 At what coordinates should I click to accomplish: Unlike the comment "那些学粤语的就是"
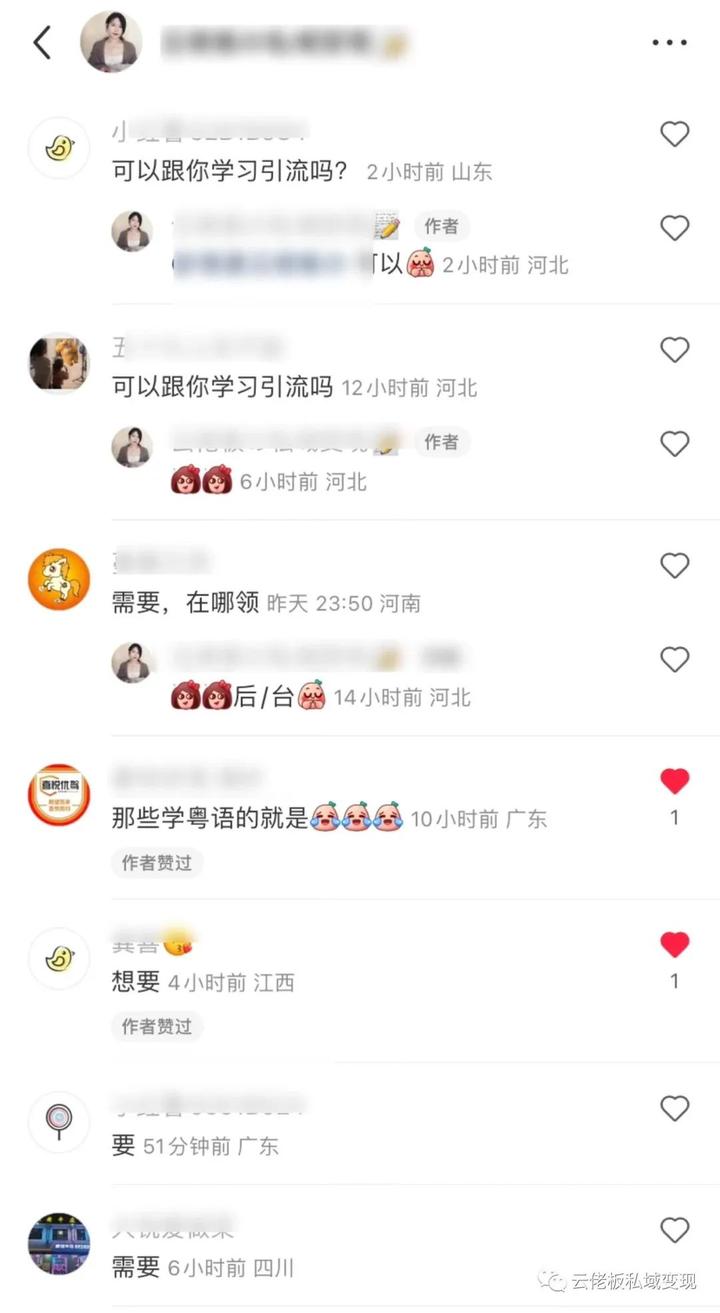675,781
